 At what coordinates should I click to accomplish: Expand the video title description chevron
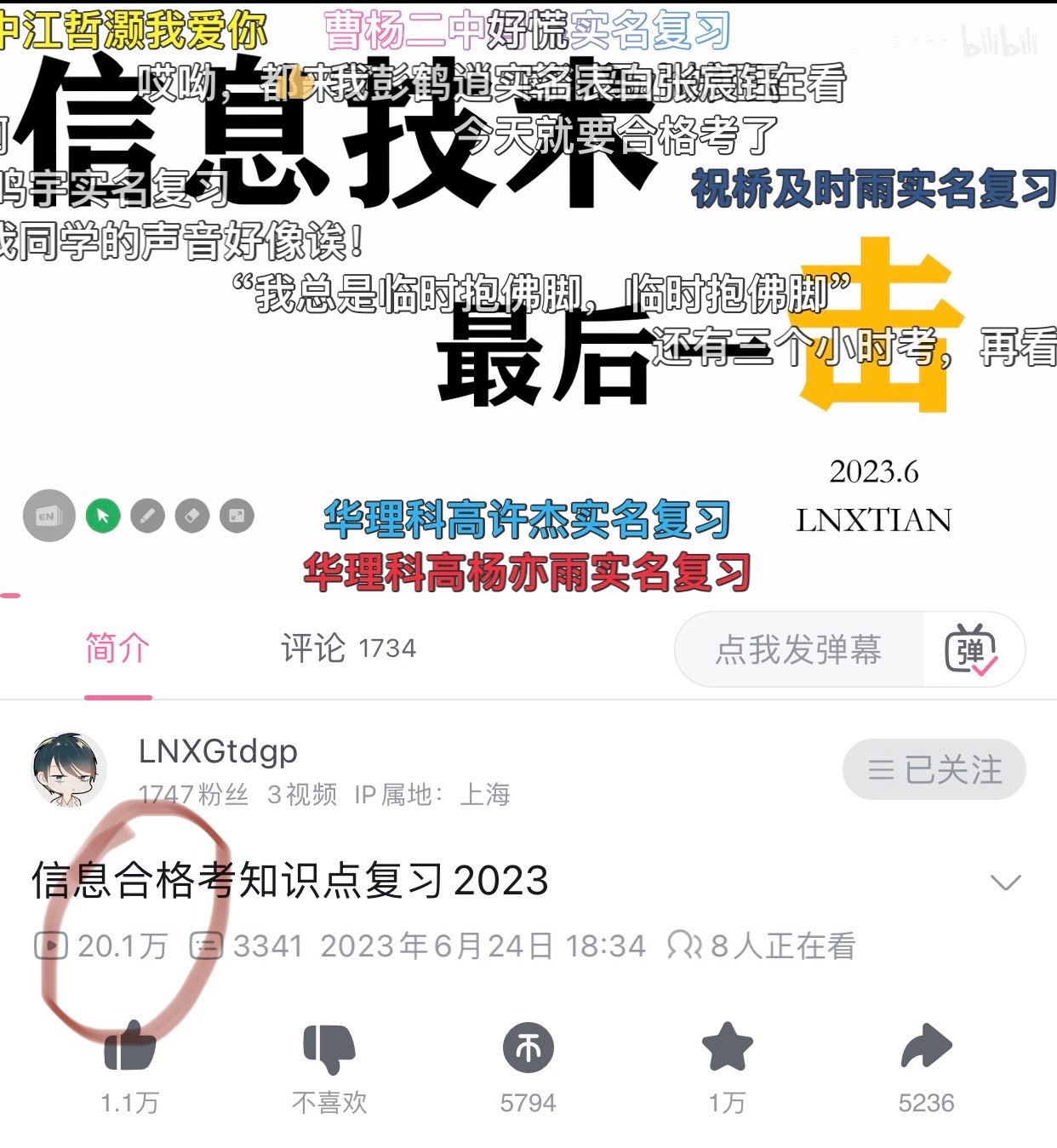pyautogui.click(x=1005, y=882)
